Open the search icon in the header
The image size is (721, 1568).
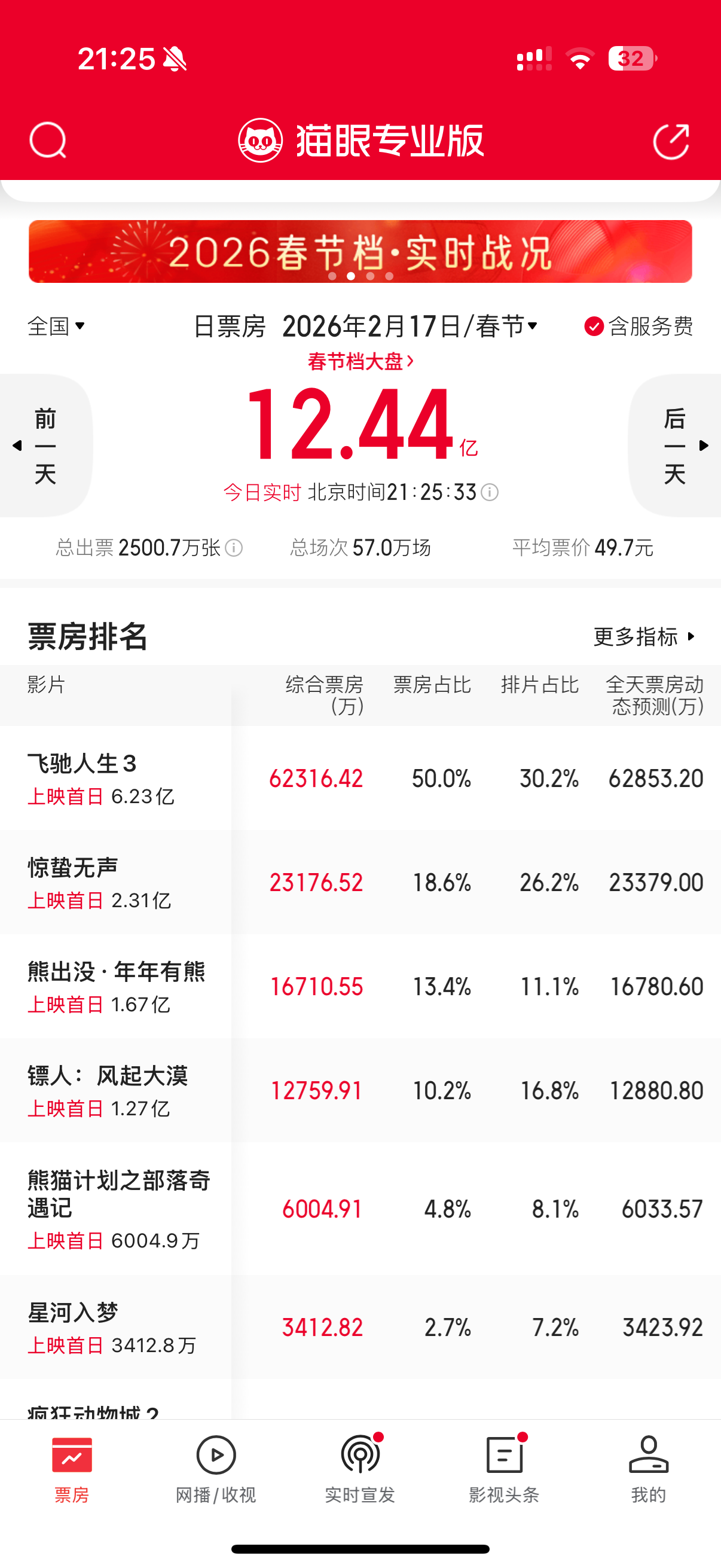click(x=47, y=140)
